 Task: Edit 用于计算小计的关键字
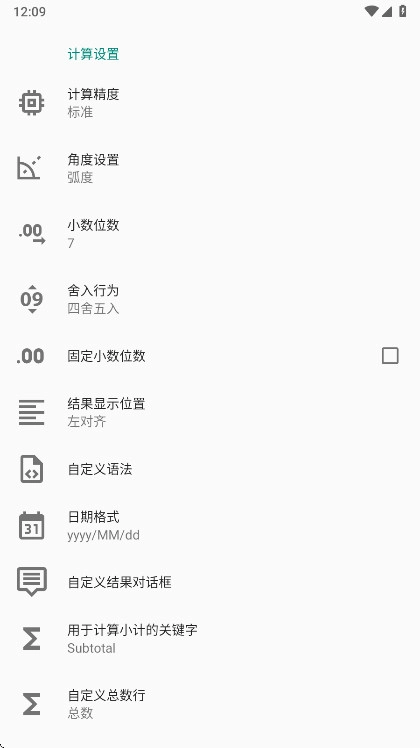click(210, 639)
